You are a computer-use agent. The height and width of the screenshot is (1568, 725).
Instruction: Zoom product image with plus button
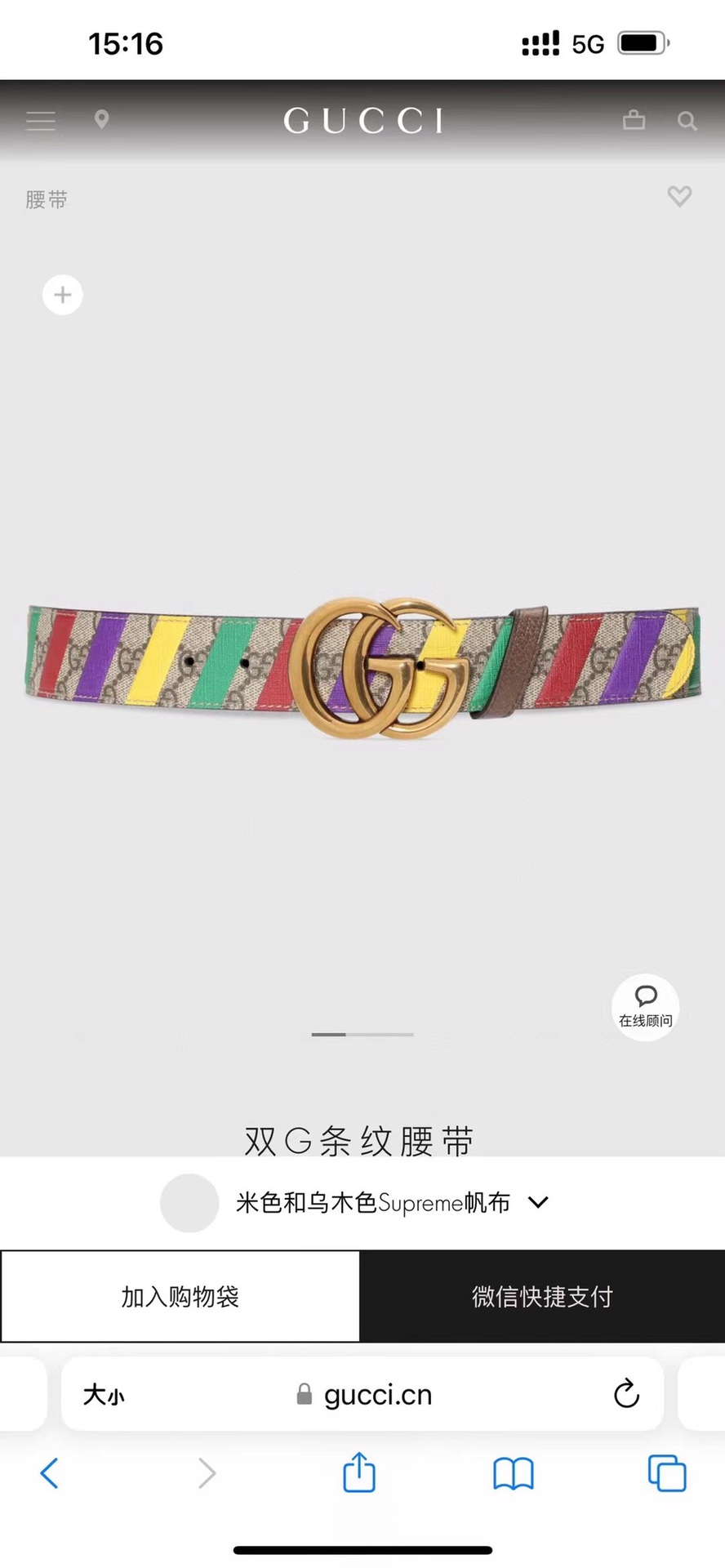tap(63, 295)
